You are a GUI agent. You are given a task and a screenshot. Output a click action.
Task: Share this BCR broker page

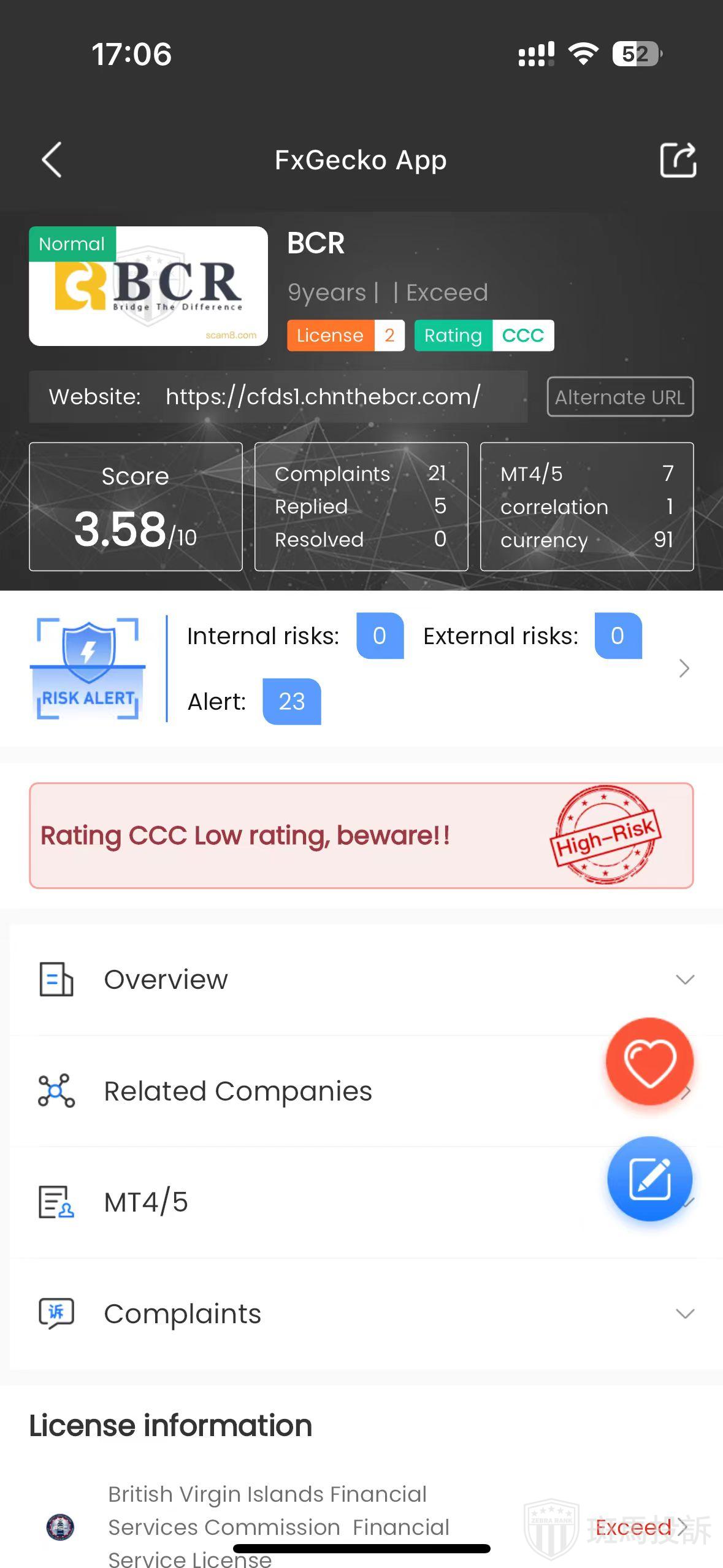pyautogui.click(x=678, y=160)
